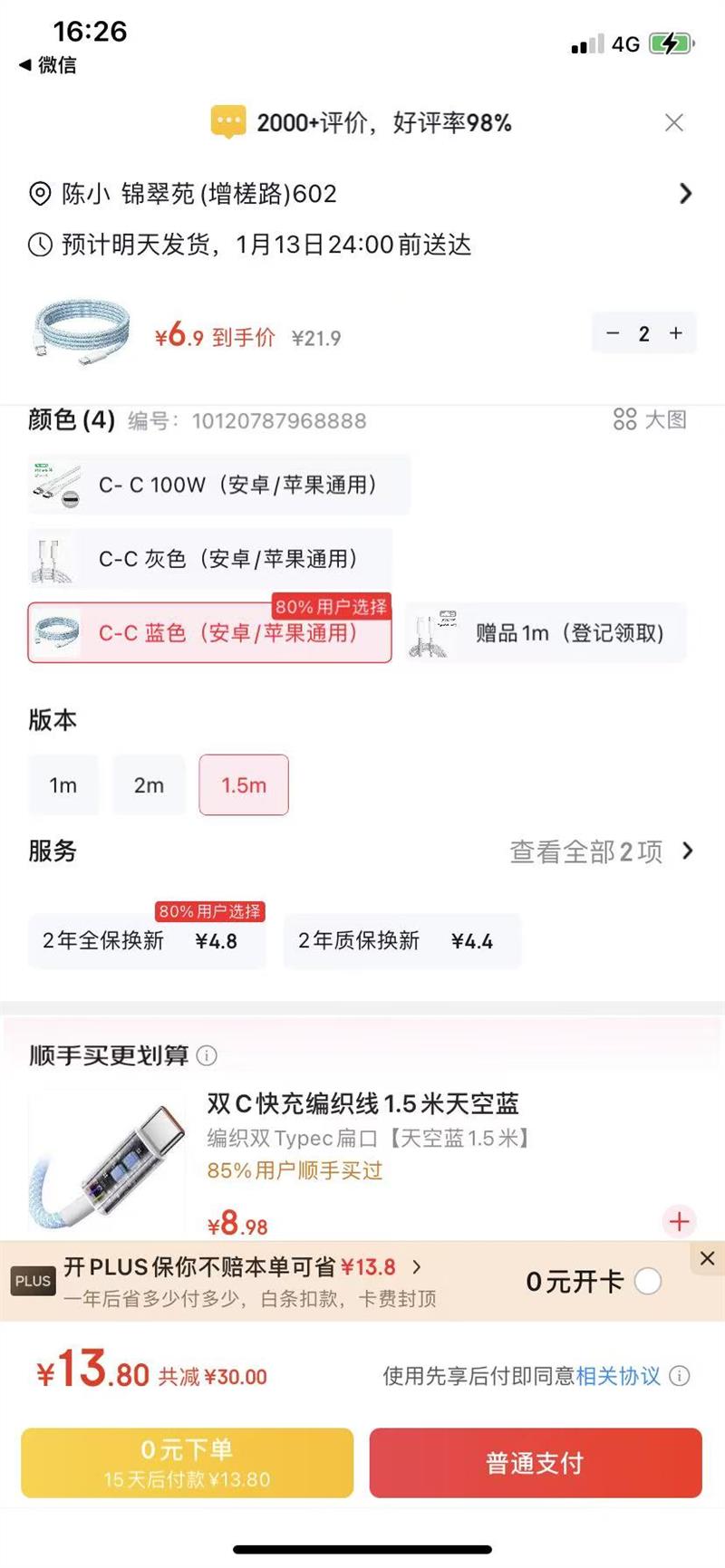Open 查看全部2项 to see all services
Screen dimensions: 725x1568
[587, 851]
